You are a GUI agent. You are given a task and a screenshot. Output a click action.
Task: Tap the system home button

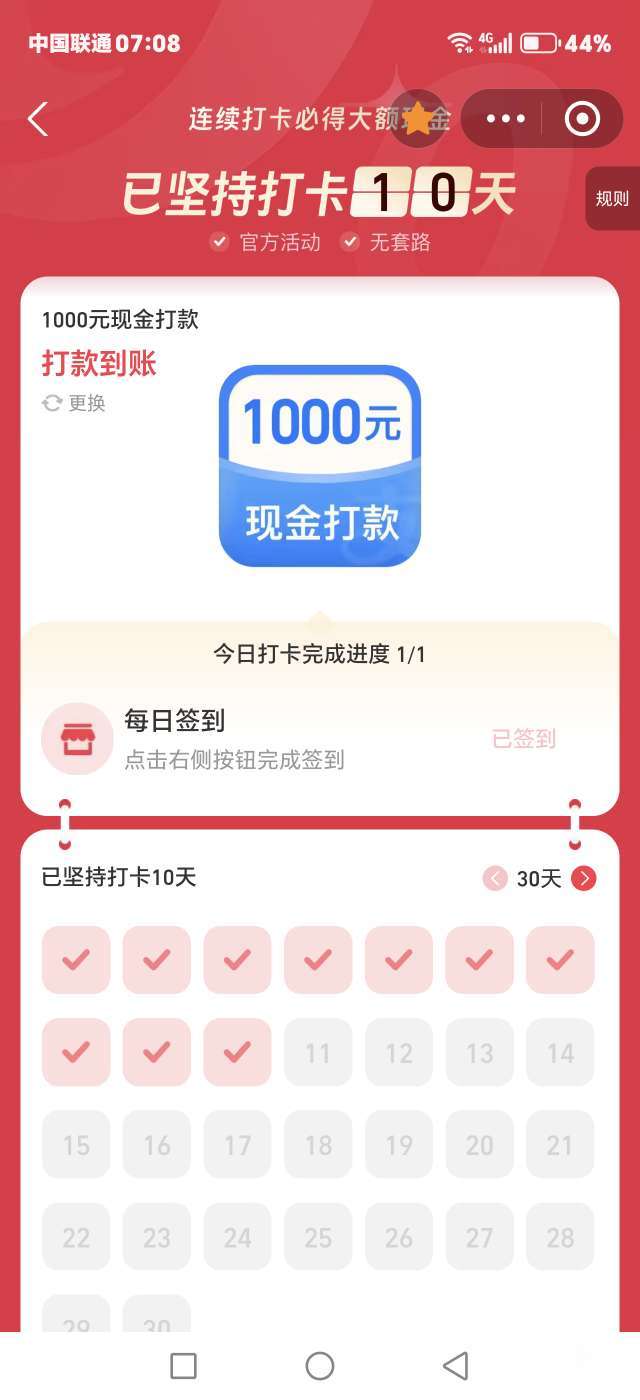(320, 1365)
